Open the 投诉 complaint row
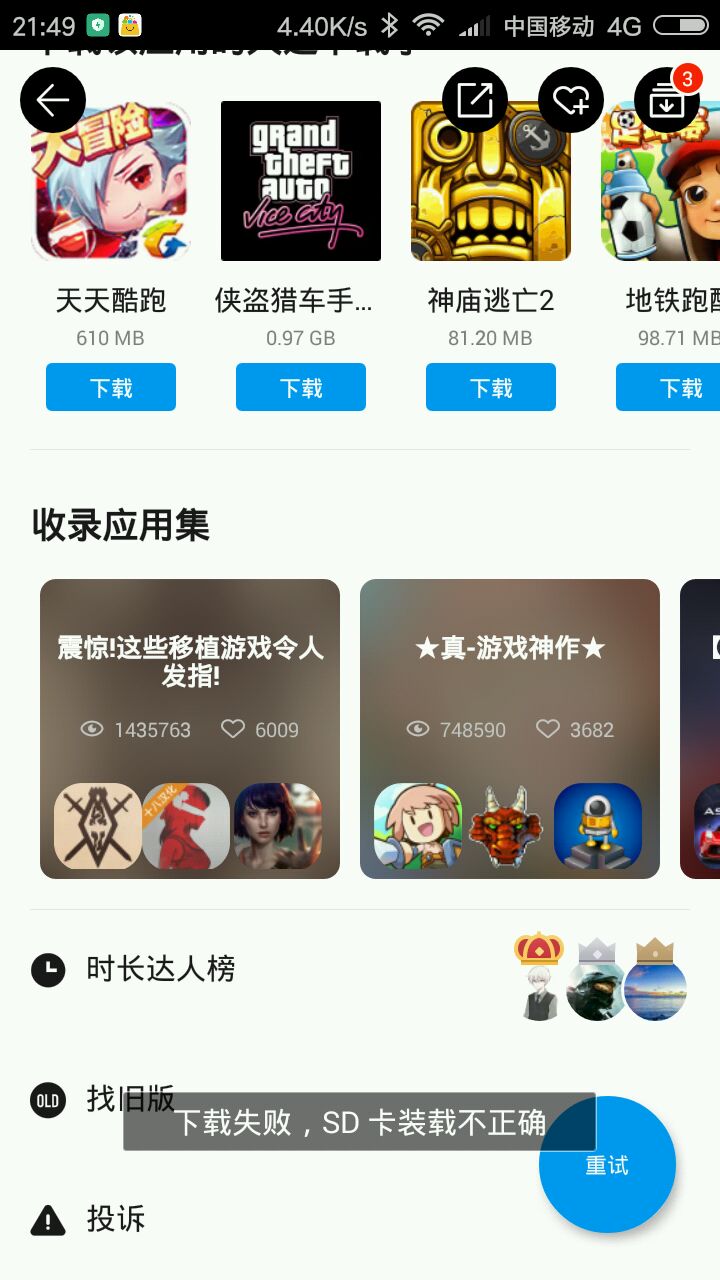Image resolution: width=720 pixels, height=1280 pixels. 116,1219
